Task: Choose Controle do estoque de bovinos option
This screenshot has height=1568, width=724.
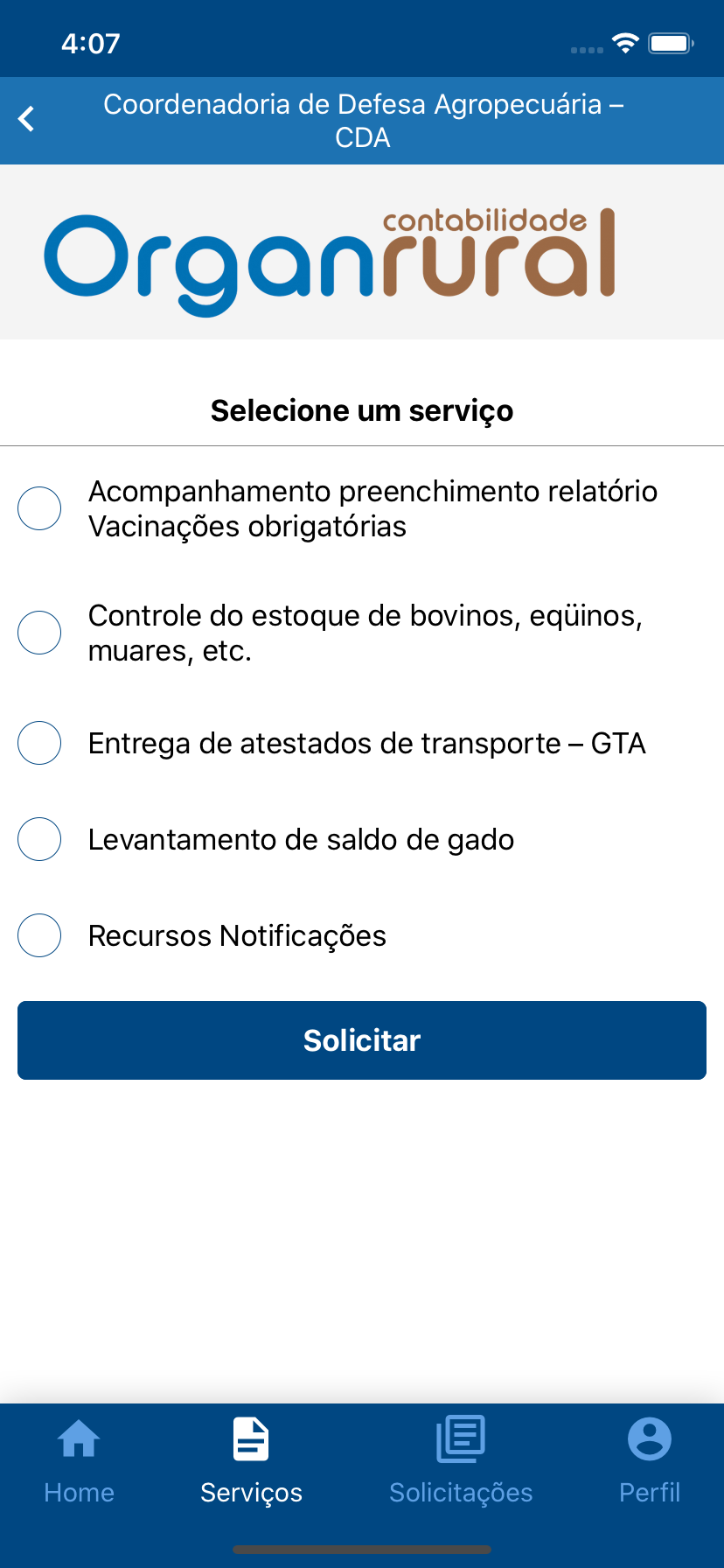Action: 39,633
